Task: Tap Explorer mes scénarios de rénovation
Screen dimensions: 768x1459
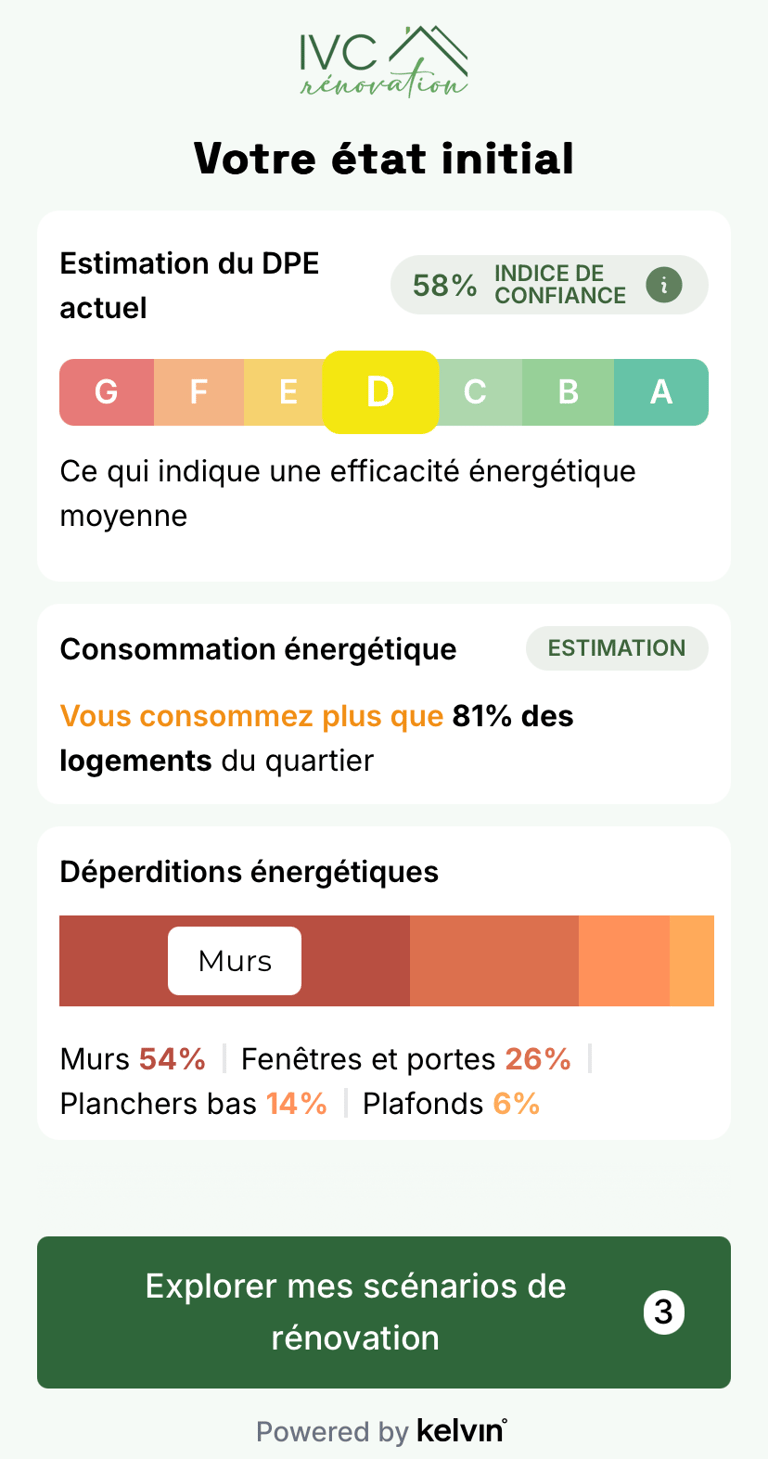Action: (384, 1312)
